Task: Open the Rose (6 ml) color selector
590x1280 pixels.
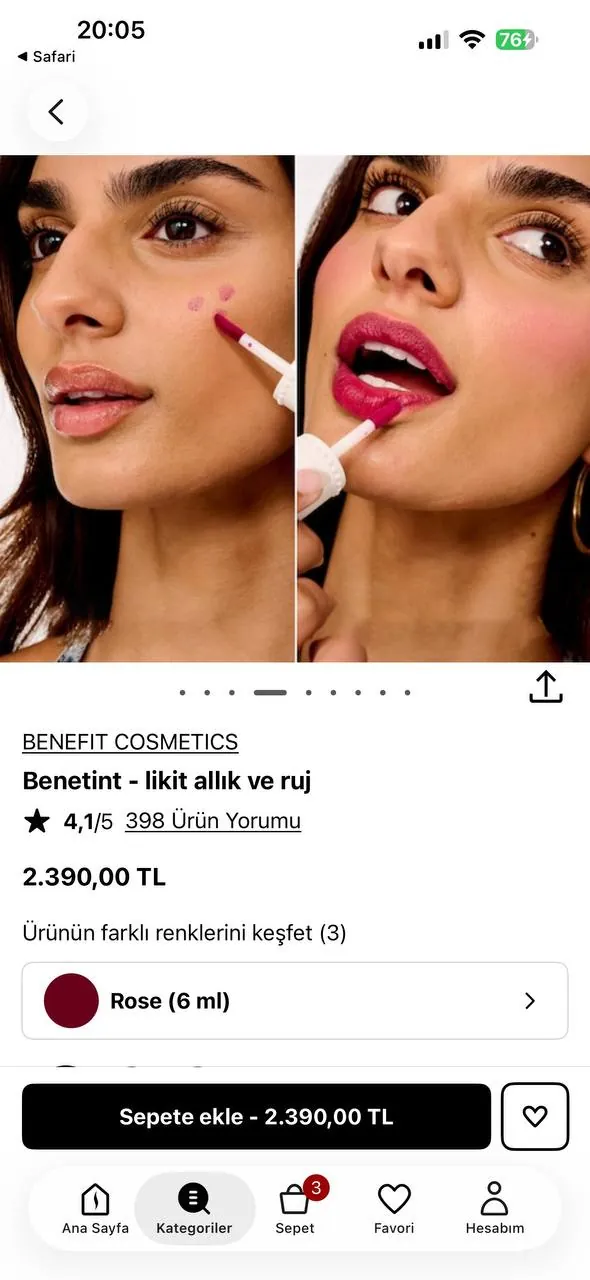Action: [x=295, y=1001]
